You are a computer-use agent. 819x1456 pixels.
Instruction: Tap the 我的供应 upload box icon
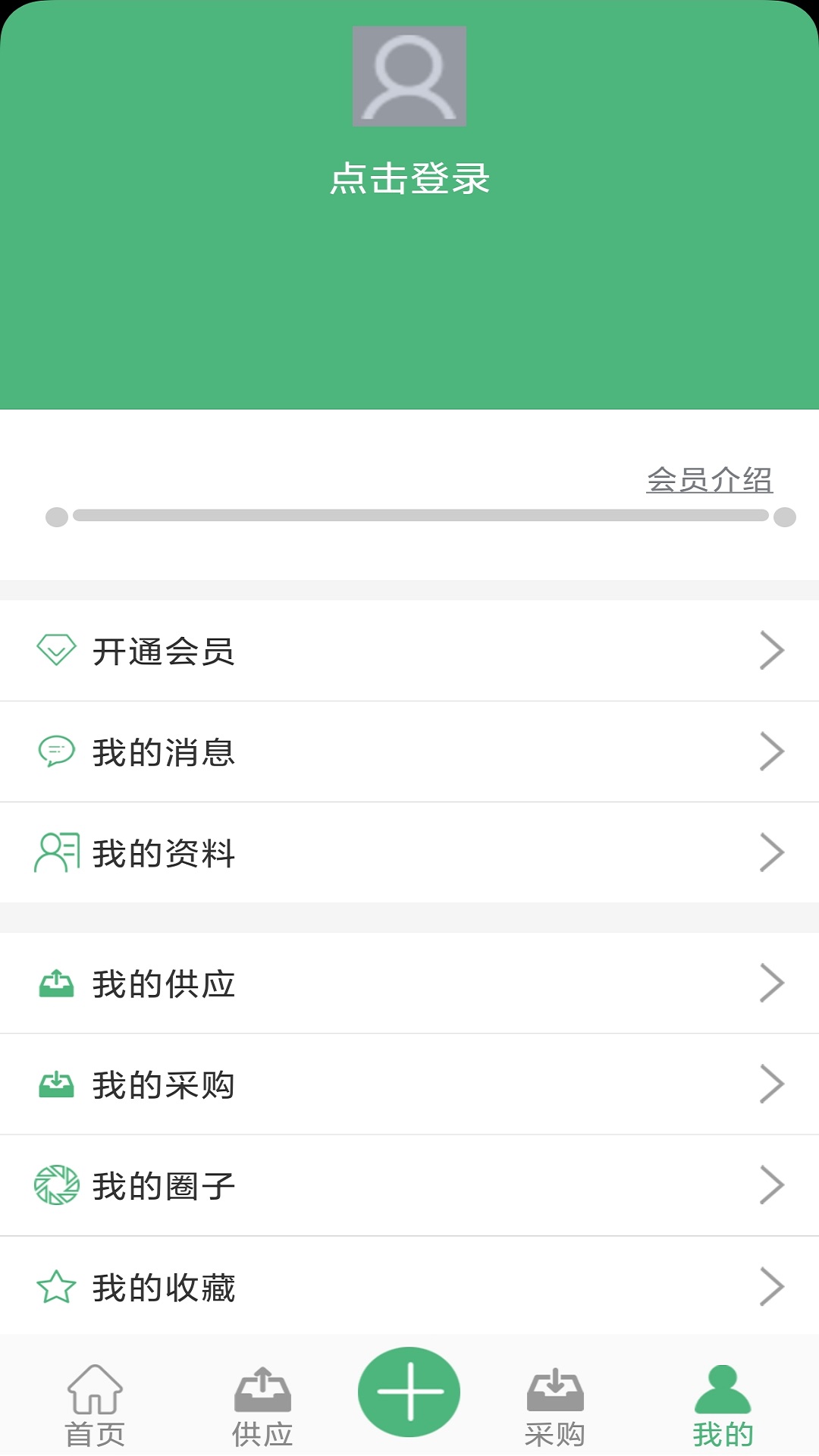coord(57,983)
